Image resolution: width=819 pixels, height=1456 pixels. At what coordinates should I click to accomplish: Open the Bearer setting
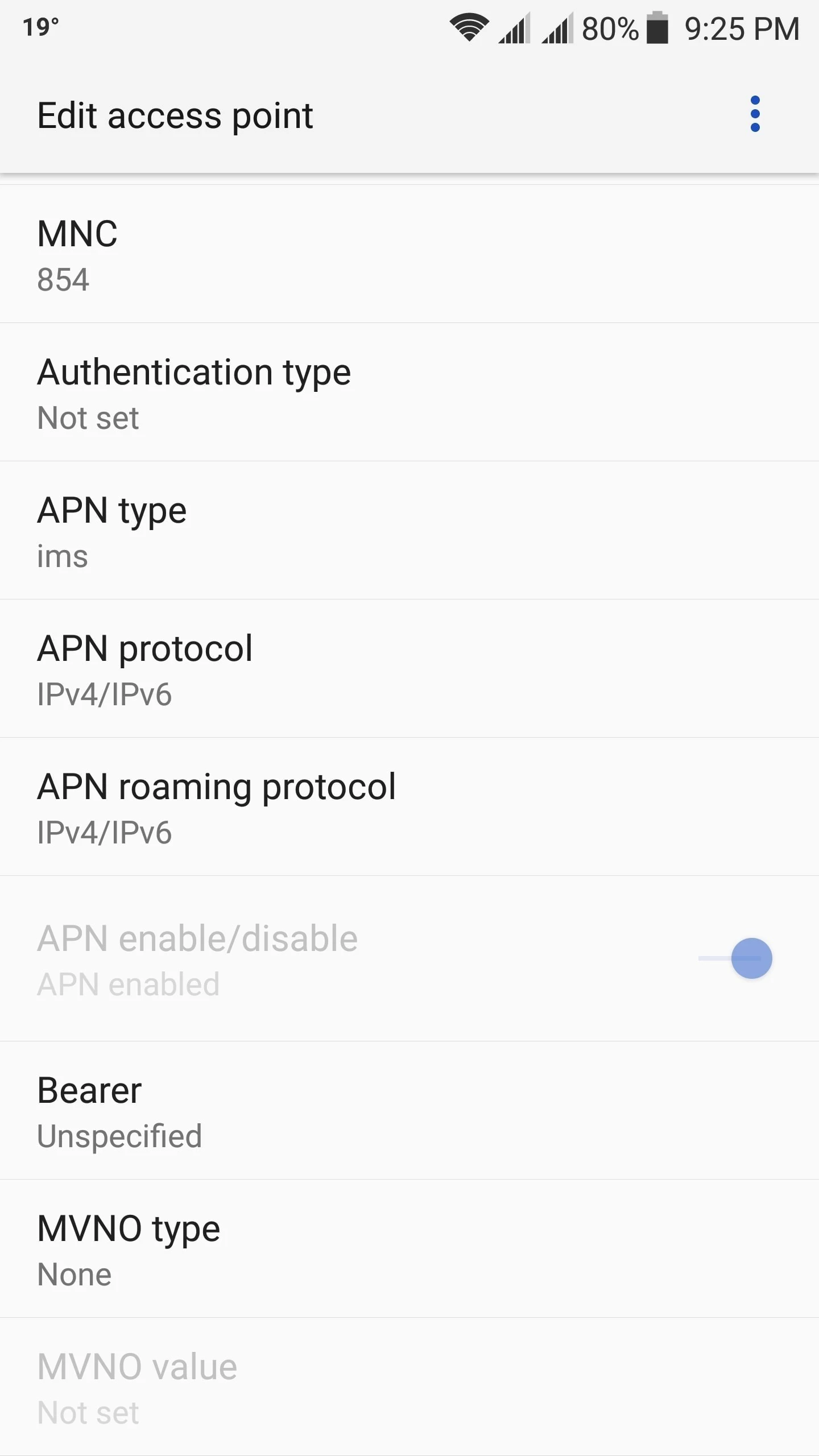click(409, 1111)
